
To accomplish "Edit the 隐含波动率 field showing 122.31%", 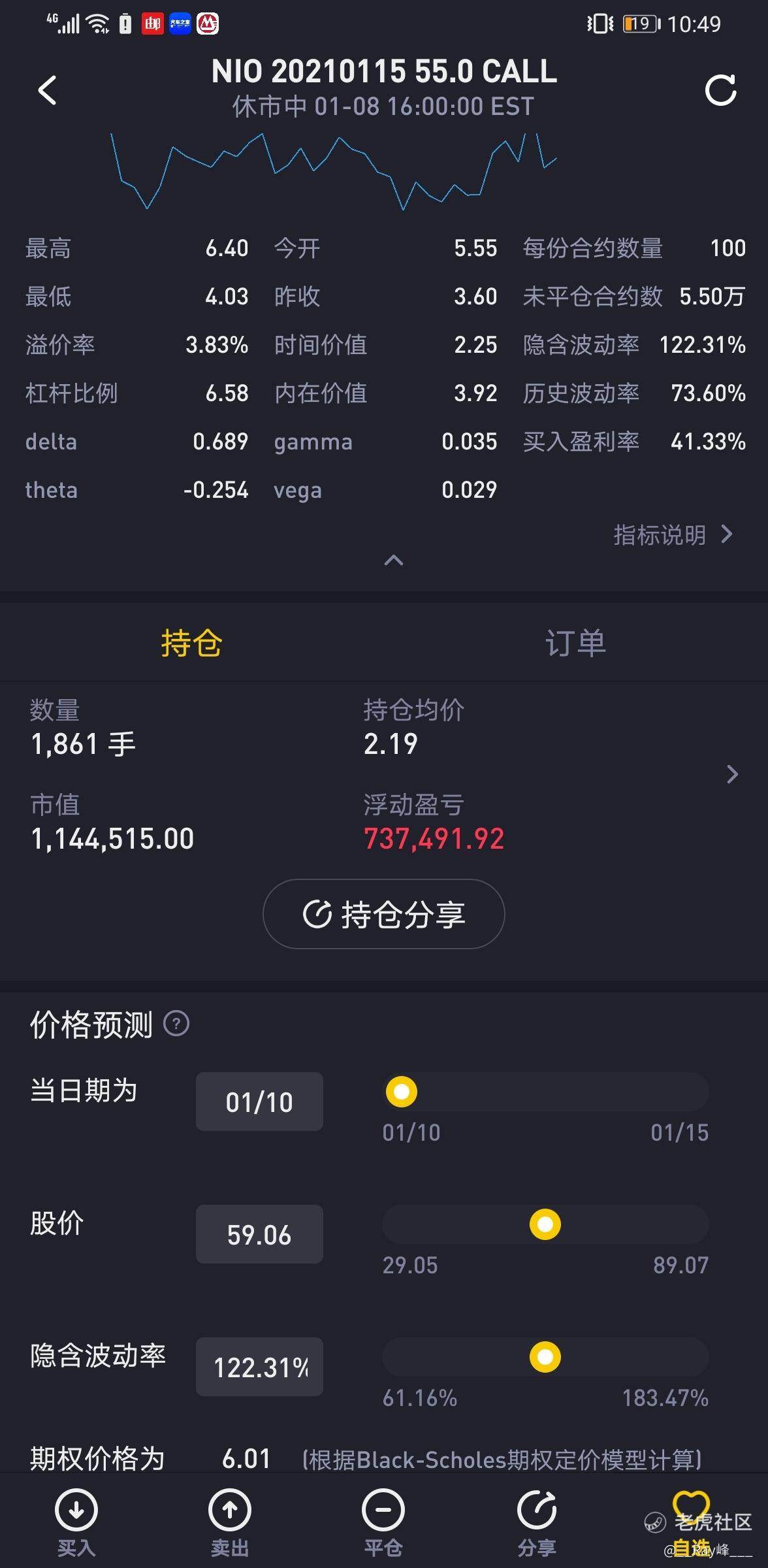I will 259,1367.
